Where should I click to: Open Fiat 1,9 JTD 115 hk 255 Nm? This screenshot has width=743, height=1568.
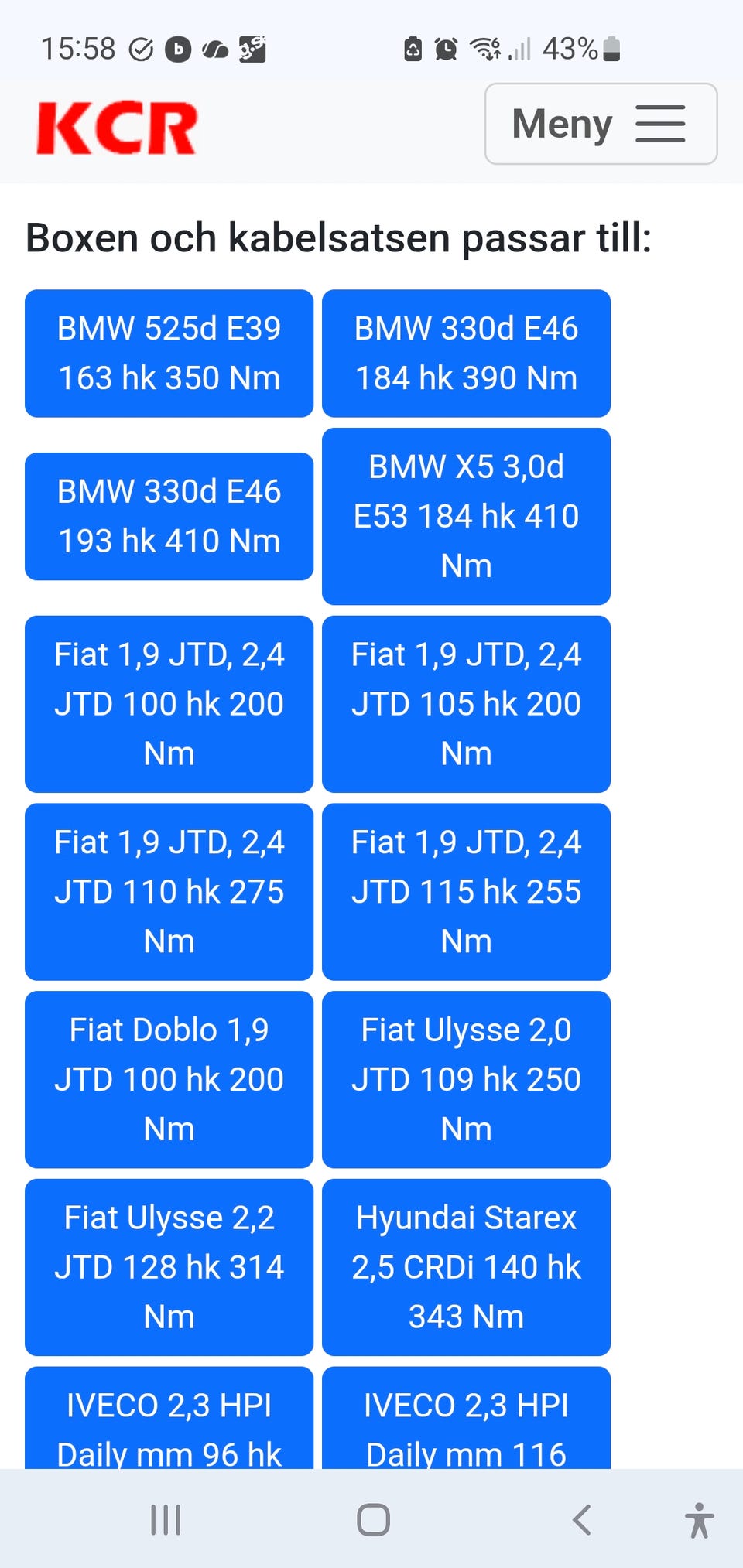[466, 892]
